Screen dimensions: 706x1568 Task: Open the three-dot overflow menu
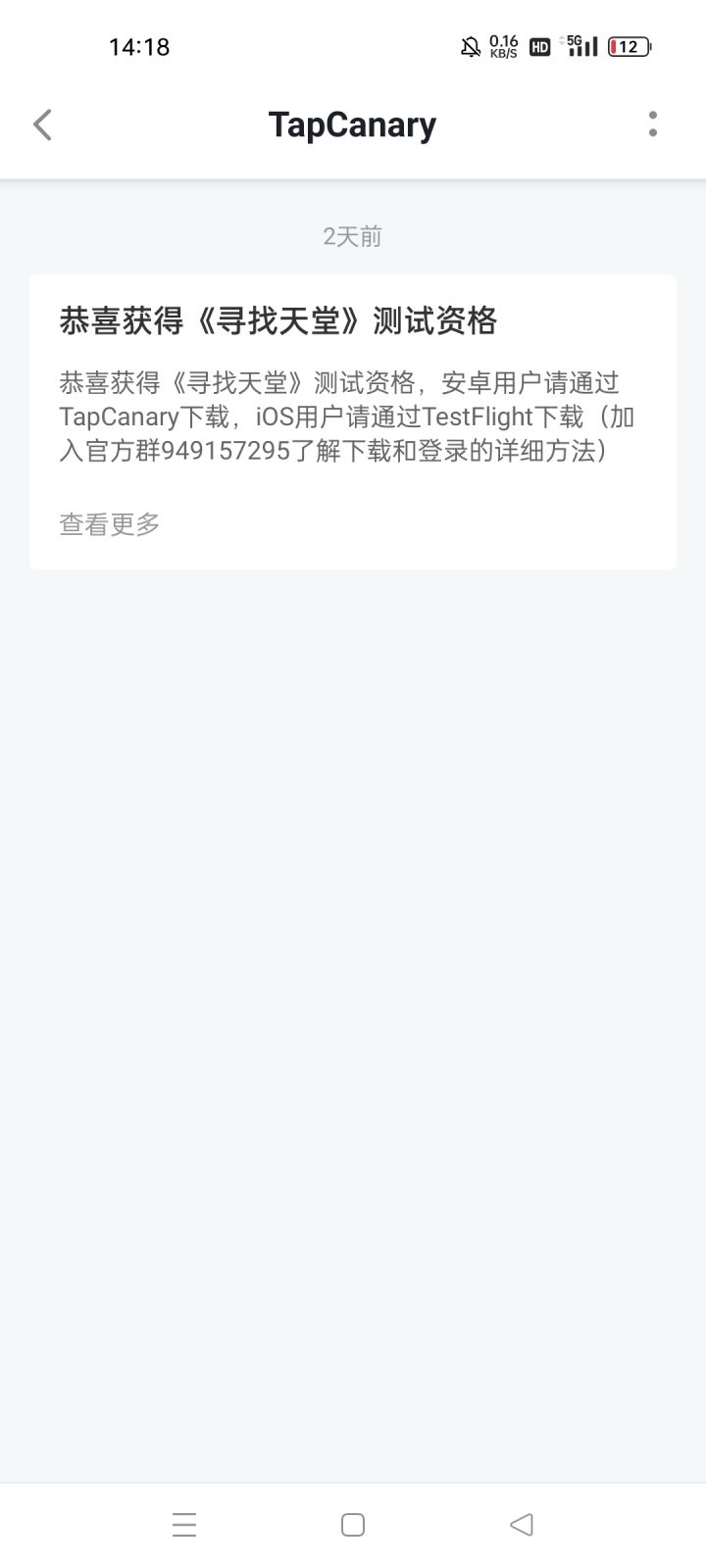652,124
